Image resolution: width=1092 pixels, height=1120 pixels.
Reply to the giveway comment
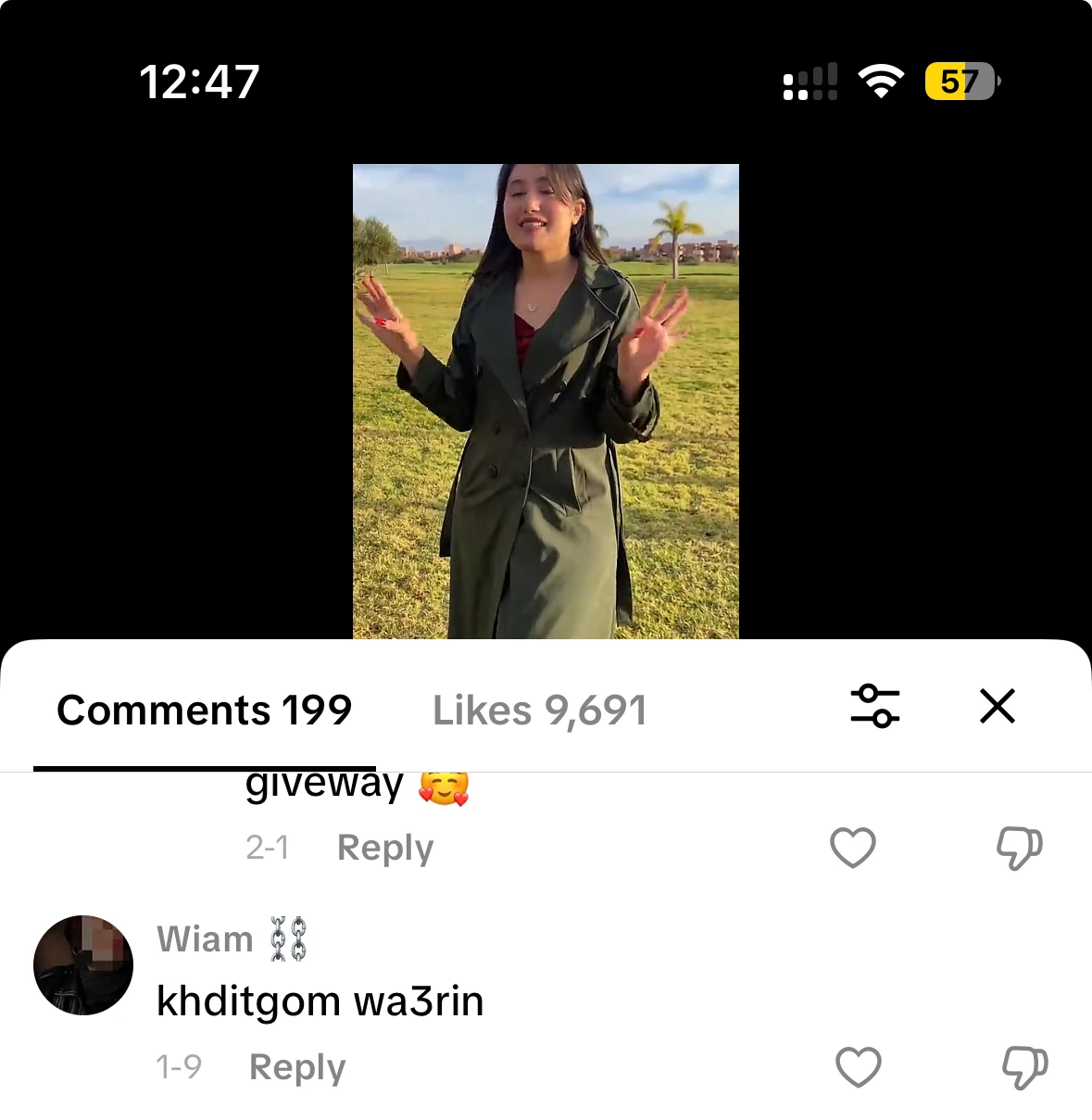coord(384,848)
